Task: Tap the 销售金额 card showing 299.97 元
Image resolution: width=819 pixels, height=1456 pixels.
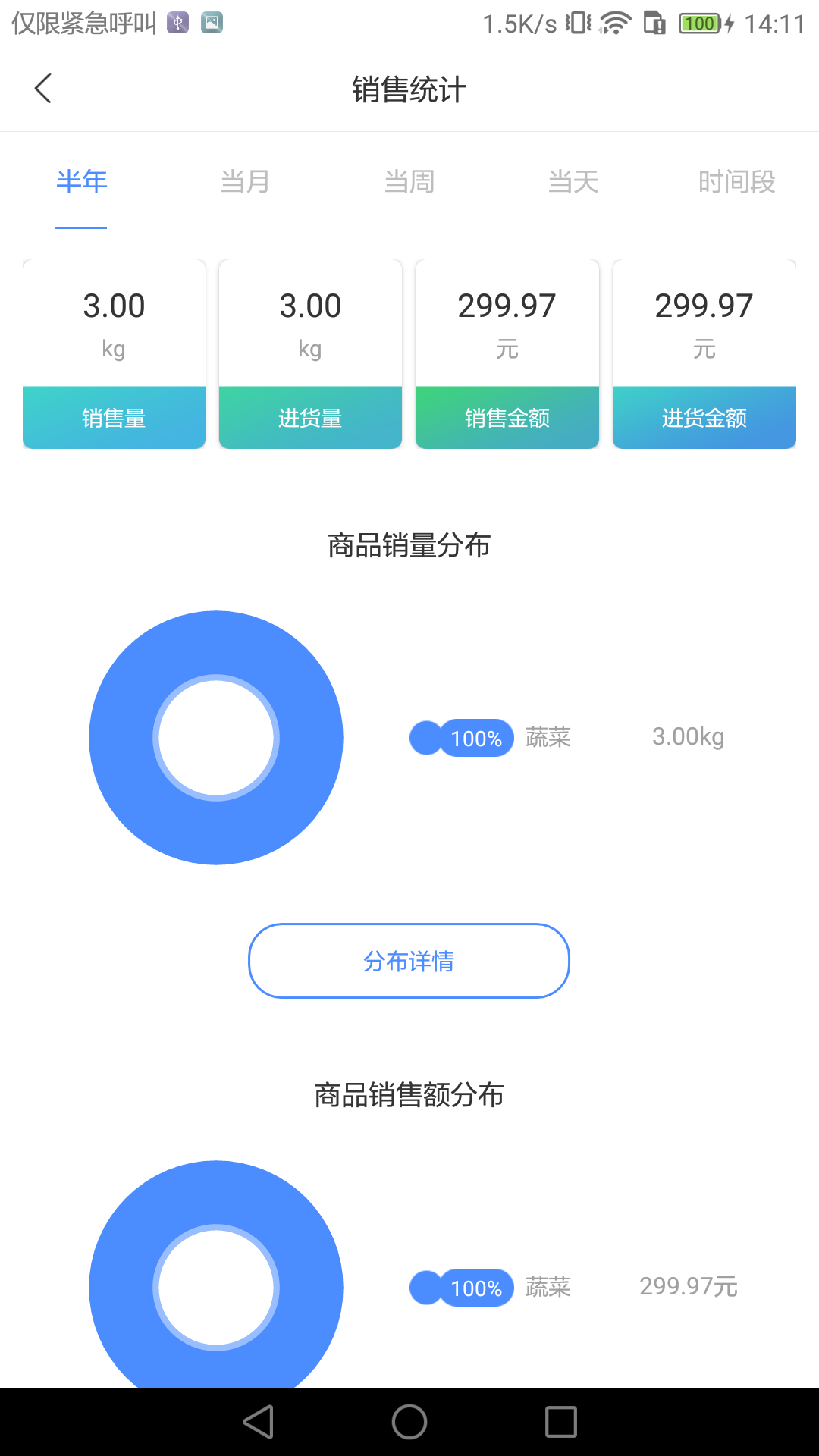Action: [x=507, y=353]
